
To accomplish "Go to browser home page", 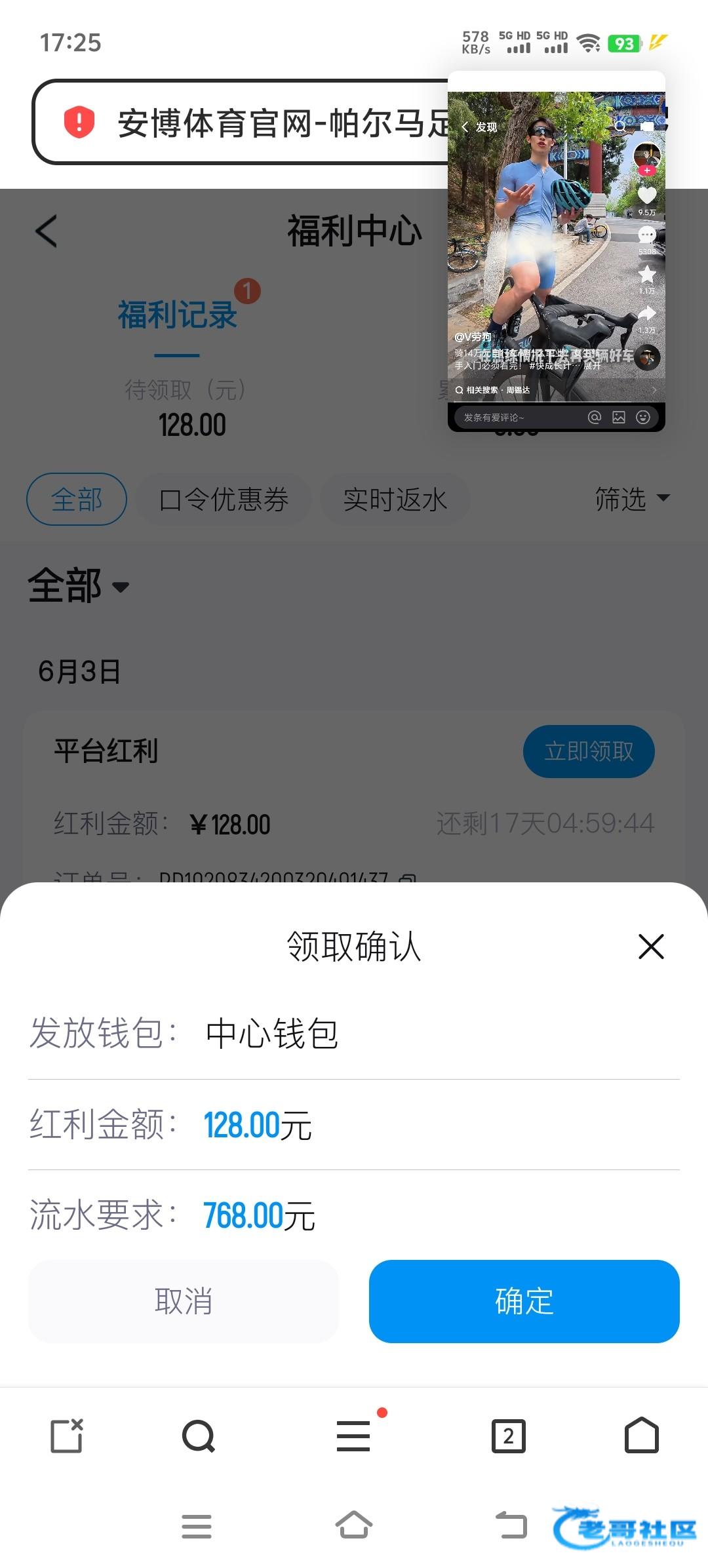I will (x=641, y=1436).
